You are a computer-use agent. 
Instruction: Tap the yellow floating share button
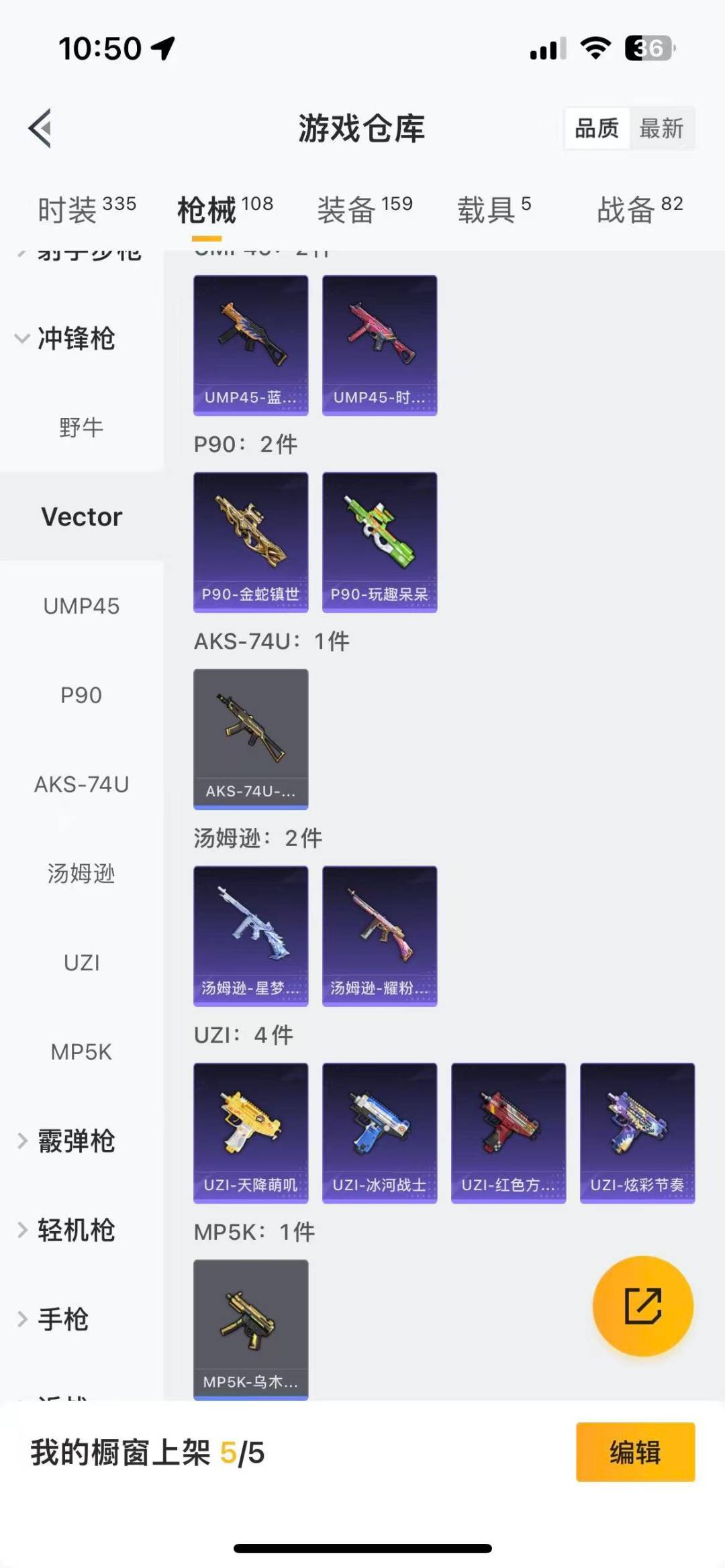pos(642,1306)
